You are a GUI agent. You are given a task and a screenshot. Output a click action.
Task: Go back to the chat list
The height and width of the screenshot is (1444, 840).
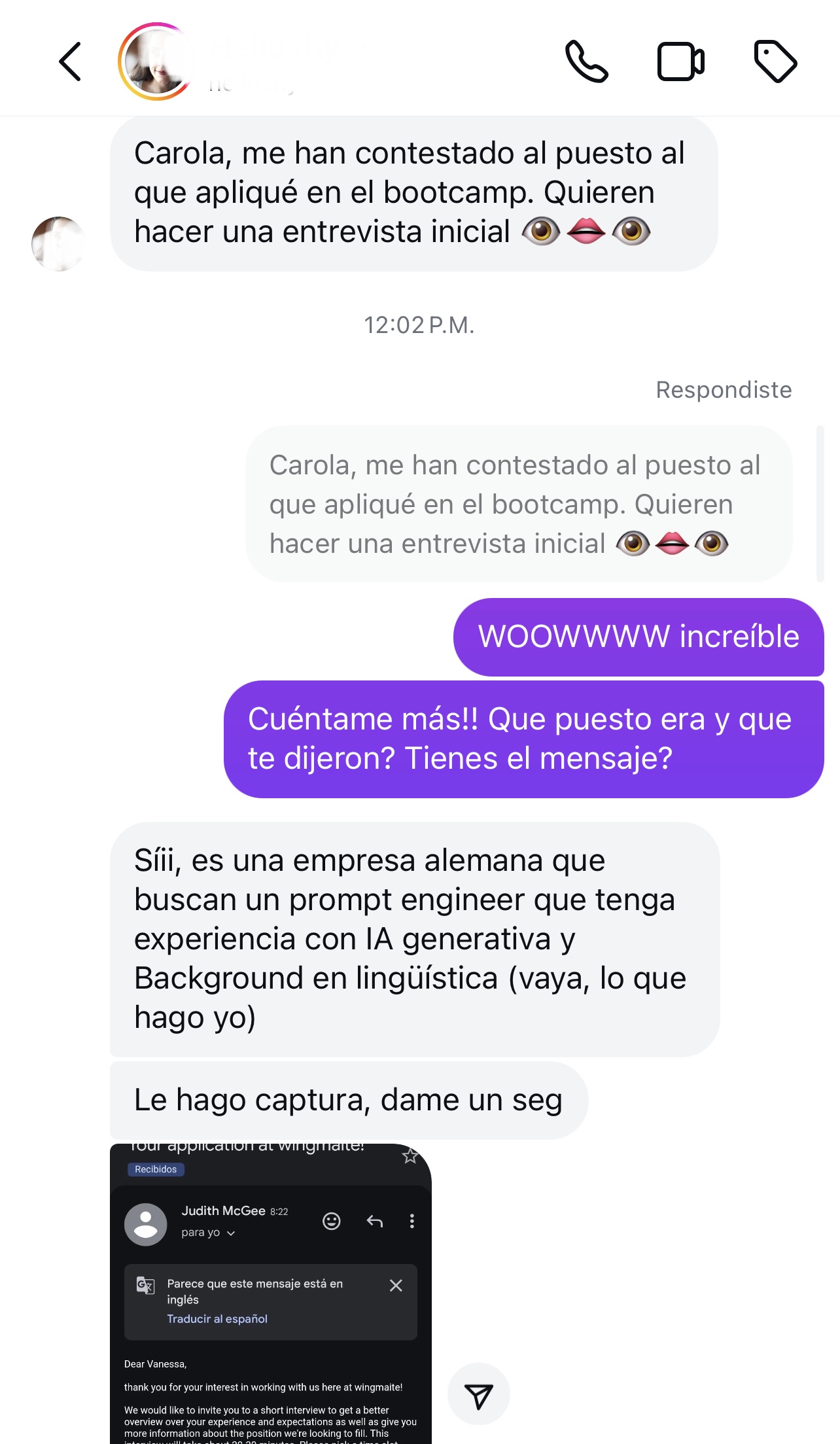(70, 62)
